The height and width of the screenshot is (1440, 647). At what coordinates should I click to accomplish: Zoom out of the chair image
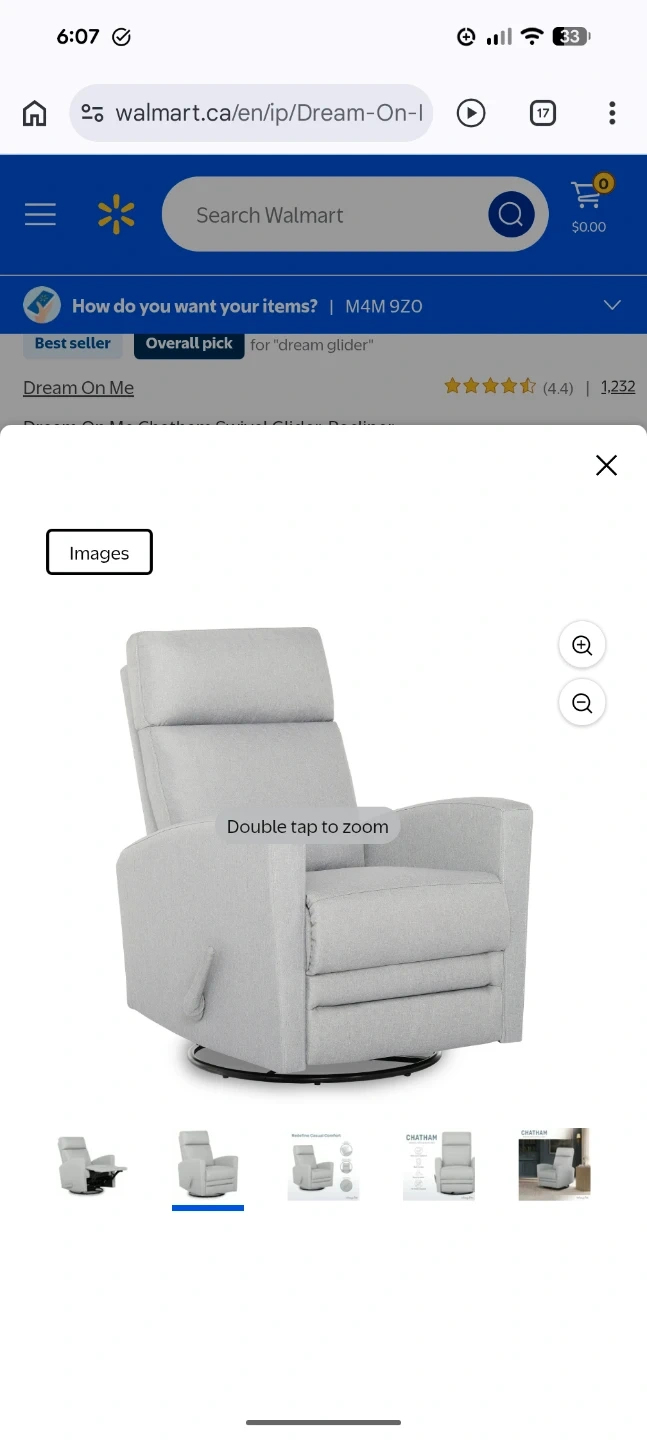pyautogui.click(x=582, y=703)
